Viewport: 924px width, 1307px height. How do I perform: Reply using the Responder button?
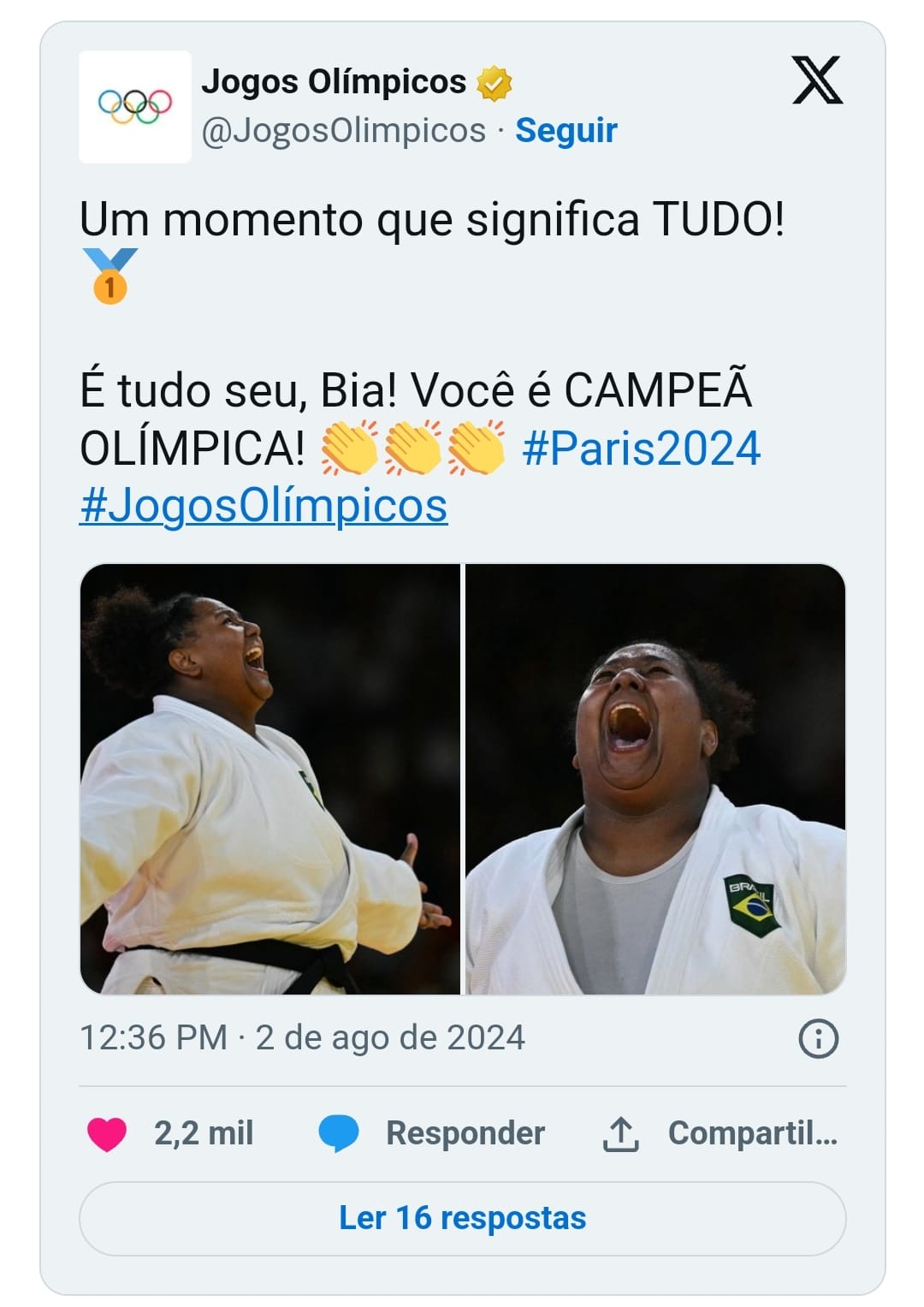tap(432, 1133)
